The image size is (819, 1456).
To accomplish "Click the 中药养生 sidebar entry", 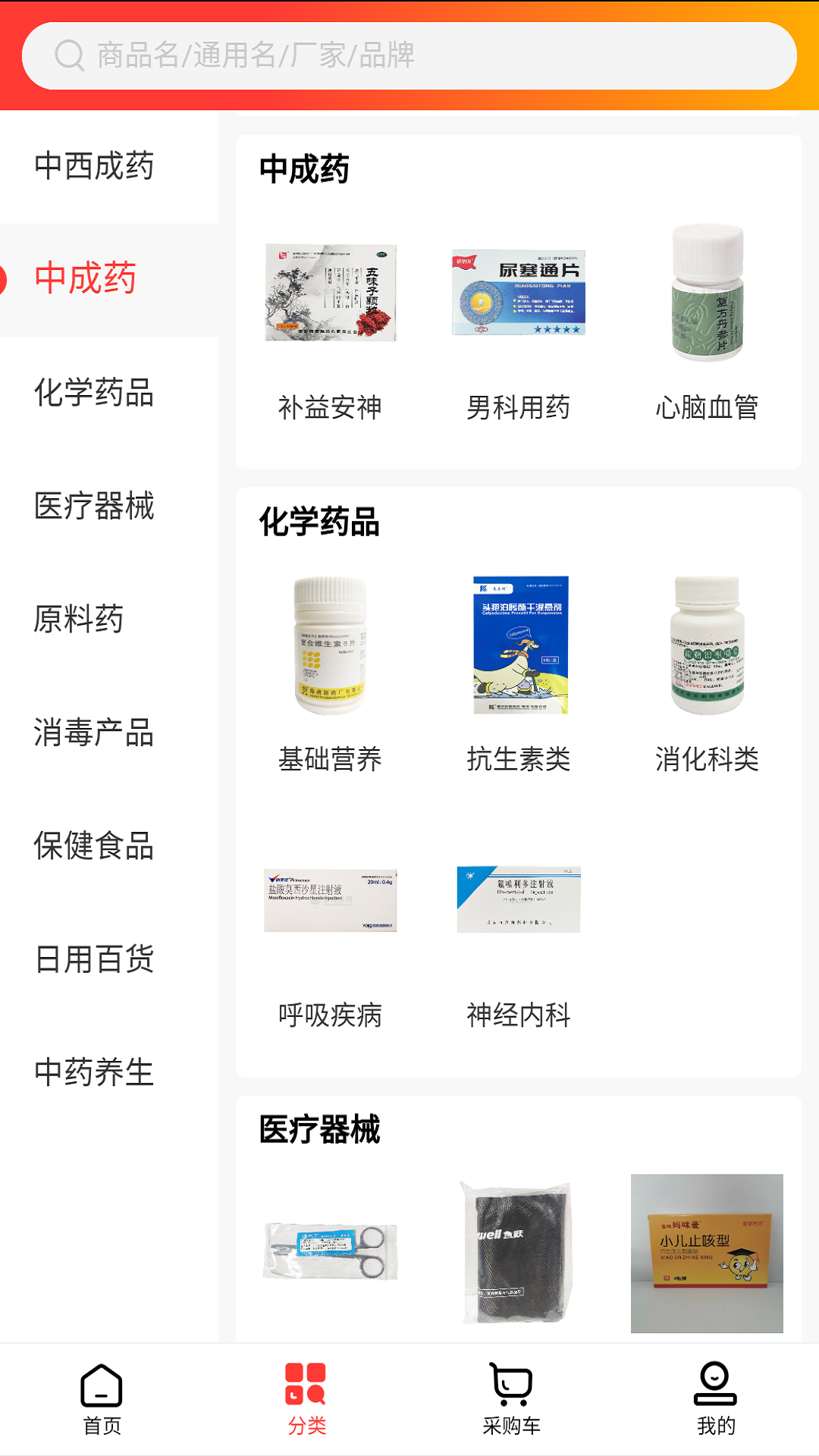I will click(93, 1073).
